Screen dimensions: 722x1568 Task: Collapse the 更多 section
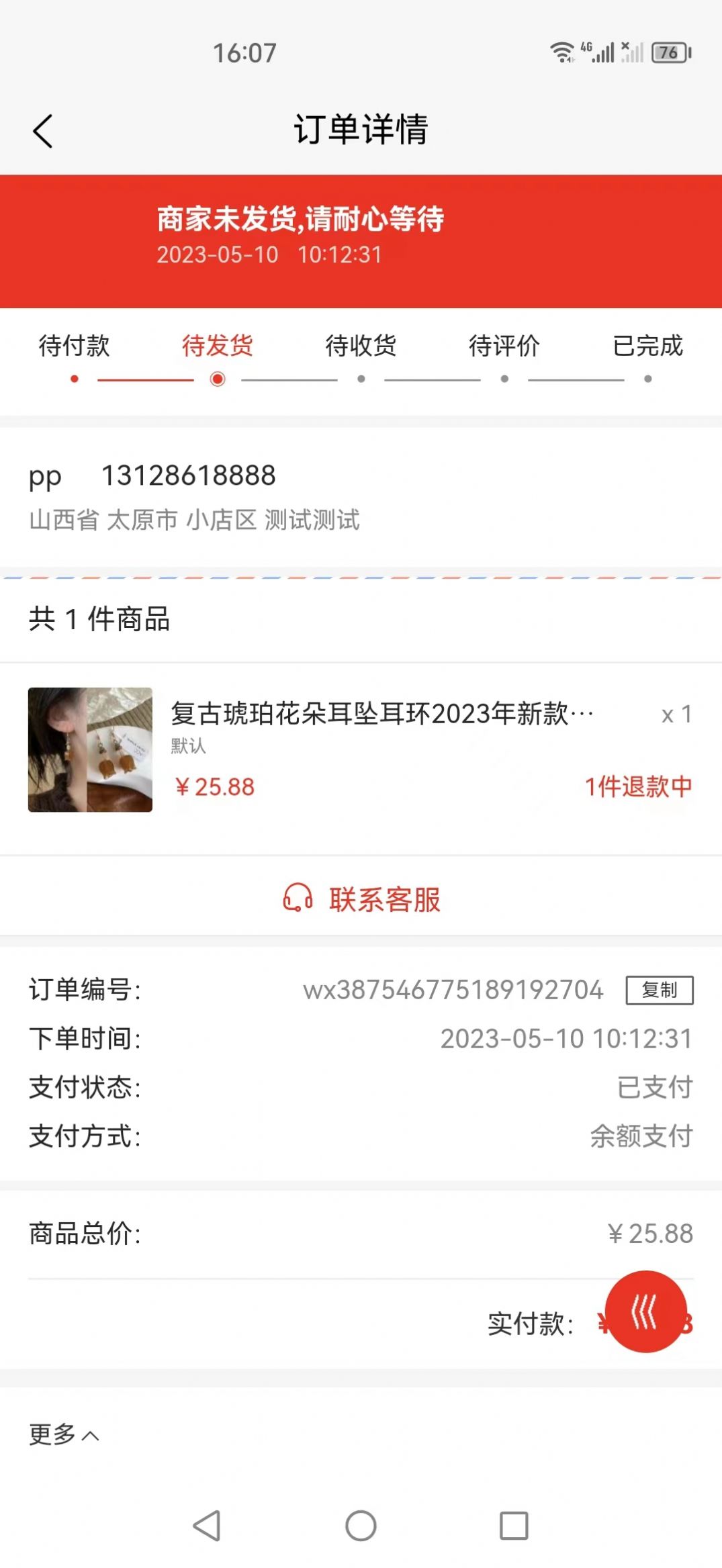tap(64, 1434)
